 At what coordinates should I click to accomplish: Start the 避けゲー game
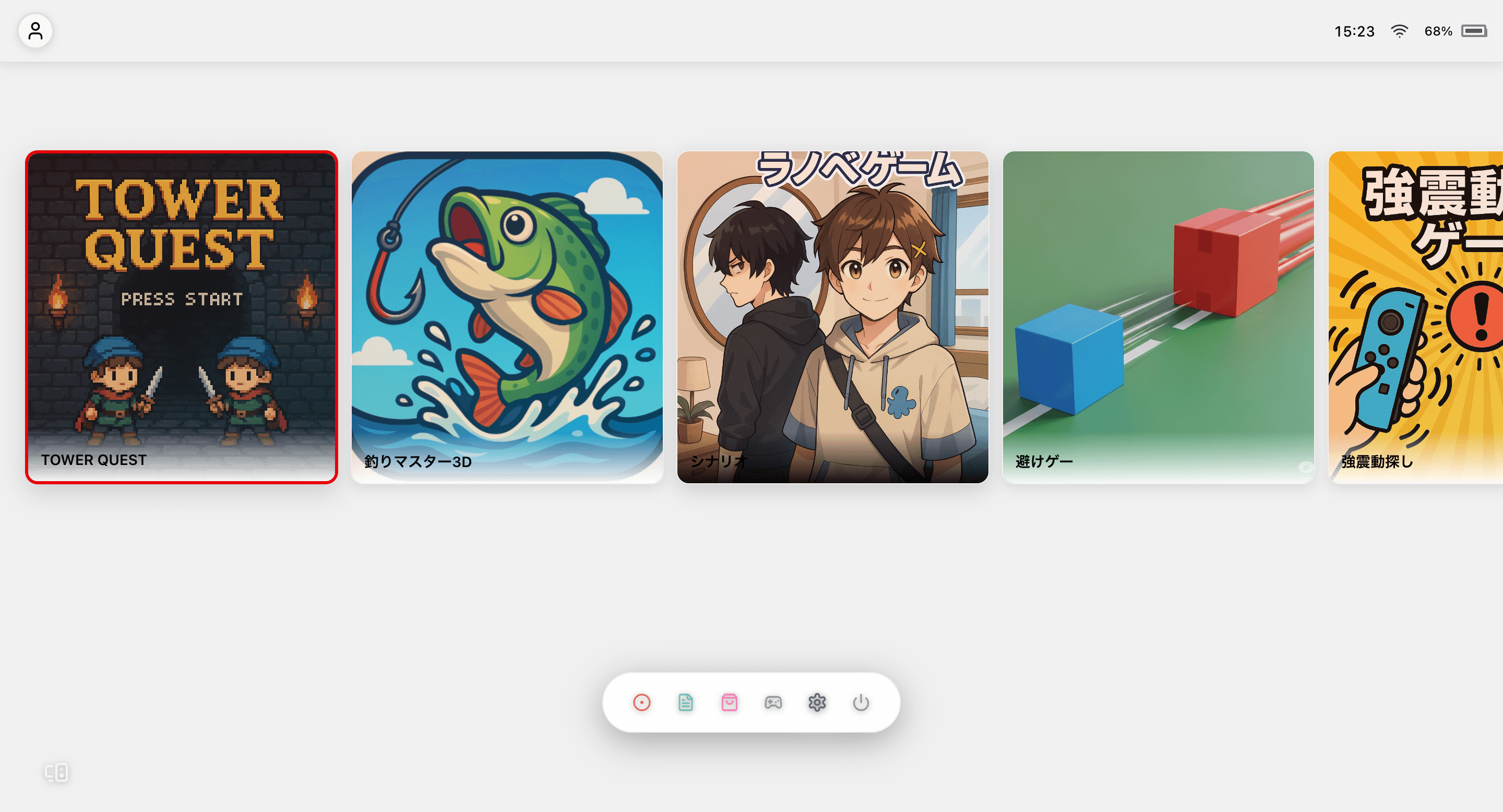pyautogui.click(x=1158, y=317)
